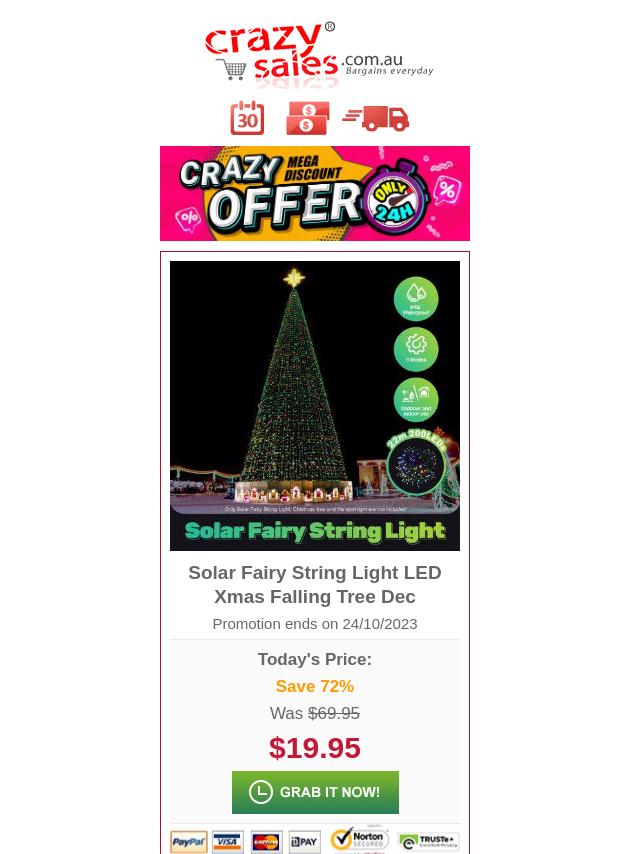Screen dimensions: 640x854
Task: Tap the Grab It Now button
Action: [314, 792]
